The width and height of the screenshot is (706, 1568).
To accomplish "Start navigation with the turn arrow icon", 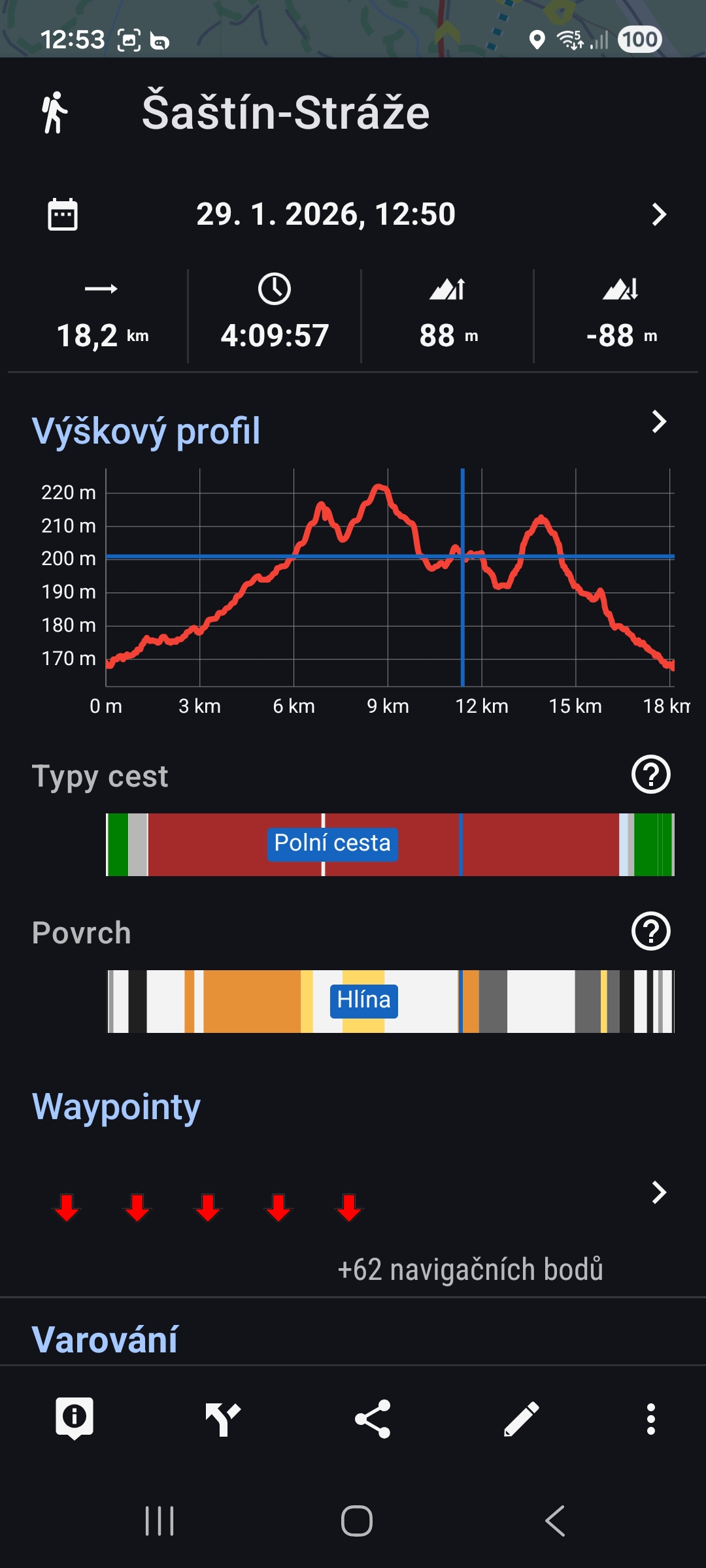I will 223,1418.
